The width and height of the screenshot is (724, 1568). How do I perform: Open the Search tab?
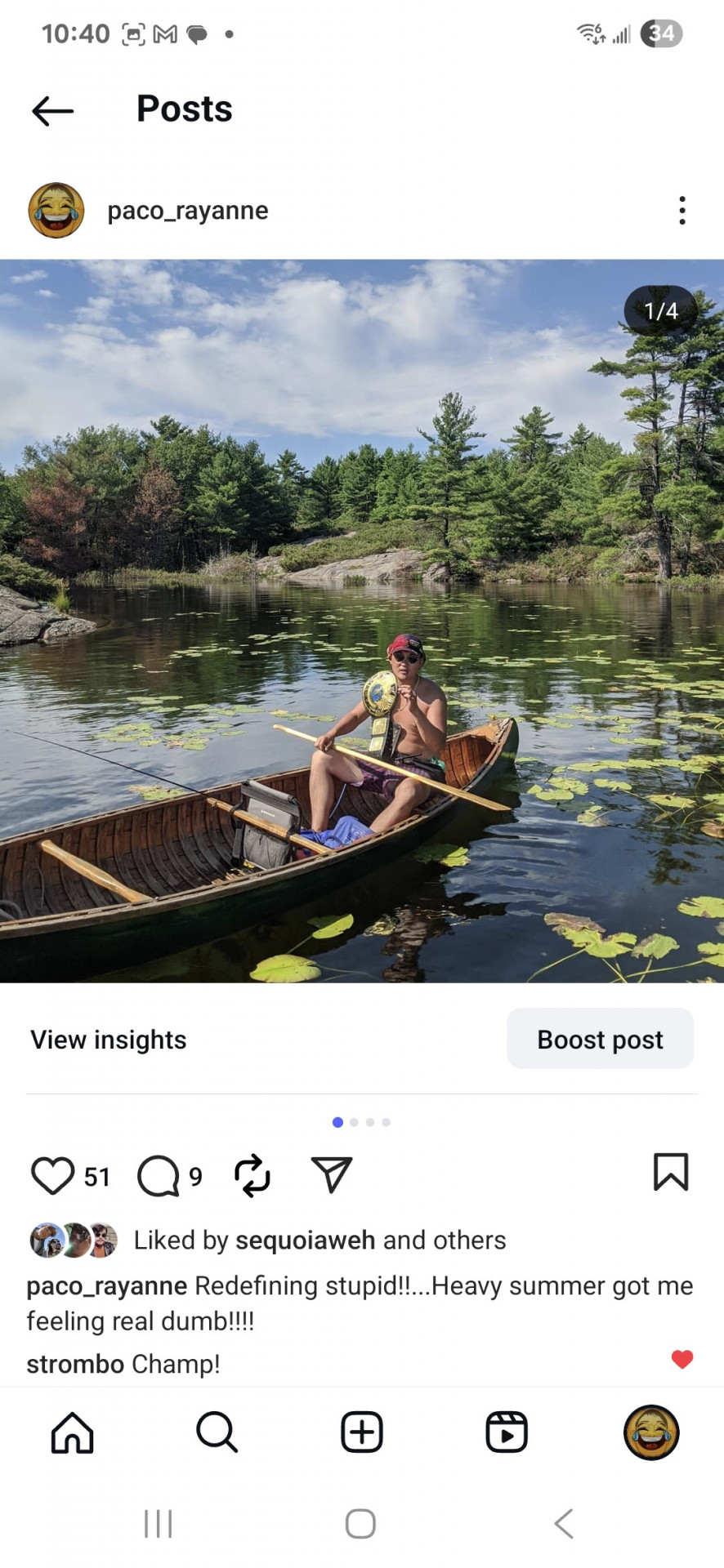click(x=217, y=1432)
